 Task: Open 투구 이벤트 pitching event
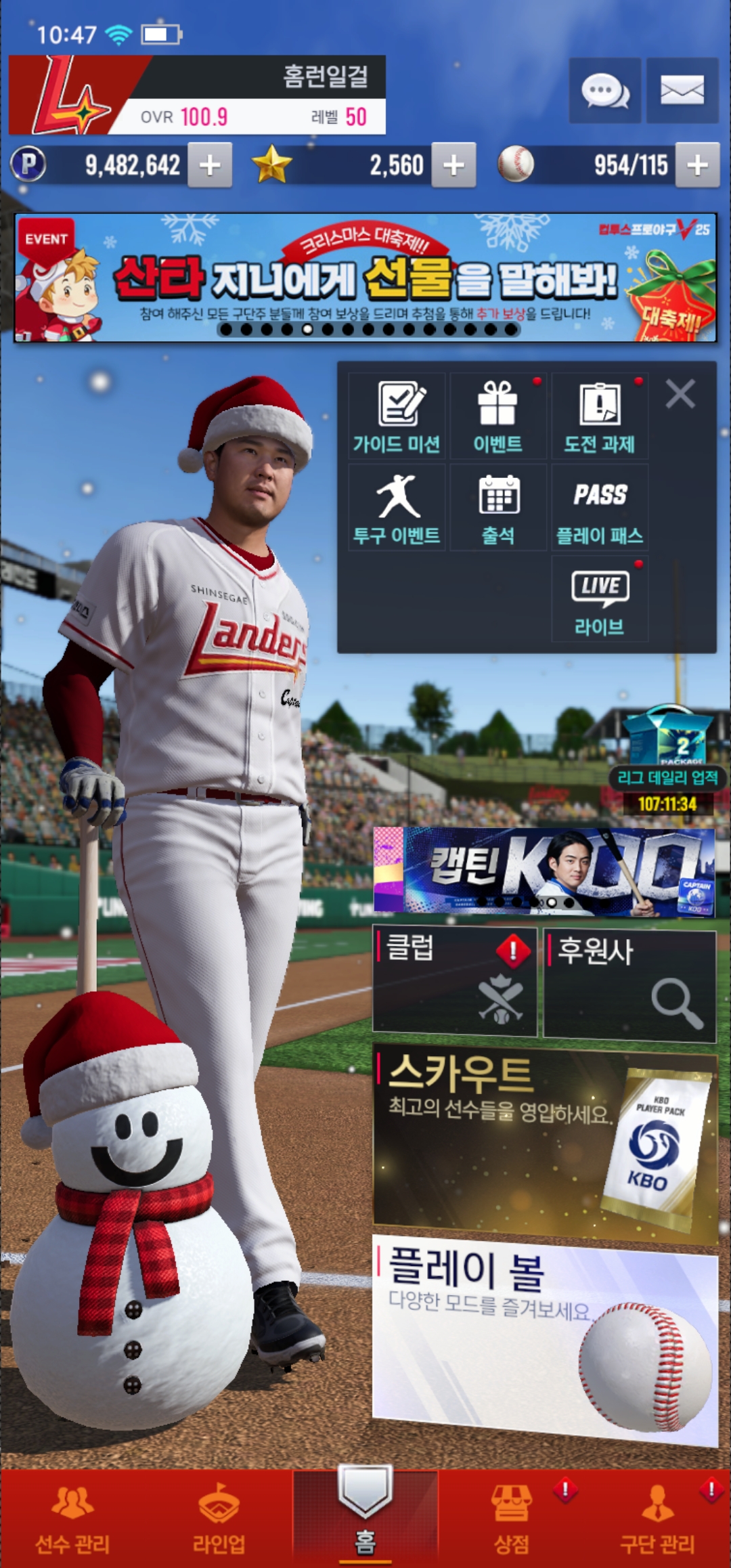click(x=397, y=508)
